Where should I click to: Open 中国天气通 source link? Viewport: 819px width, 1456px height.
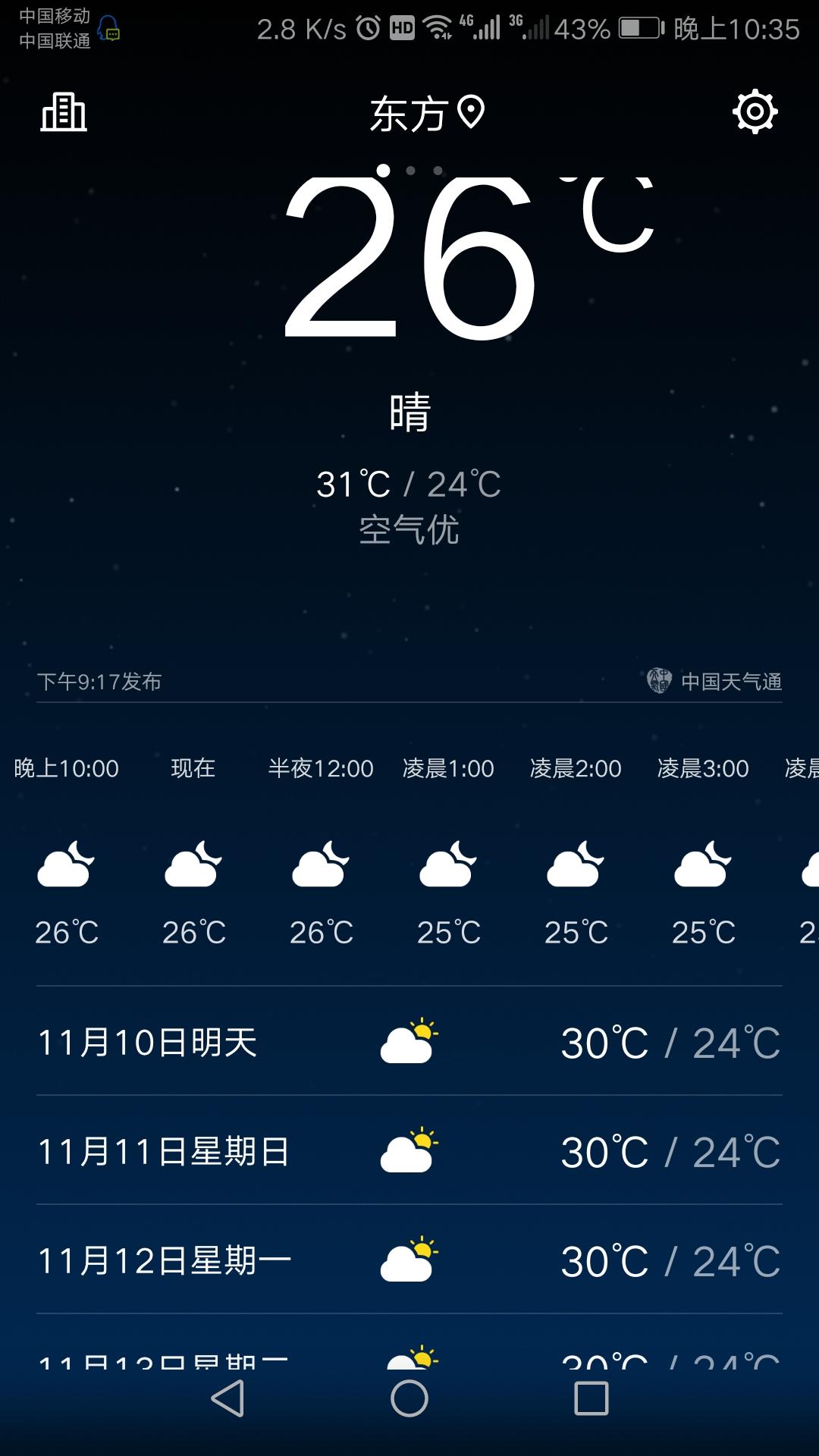714,681
